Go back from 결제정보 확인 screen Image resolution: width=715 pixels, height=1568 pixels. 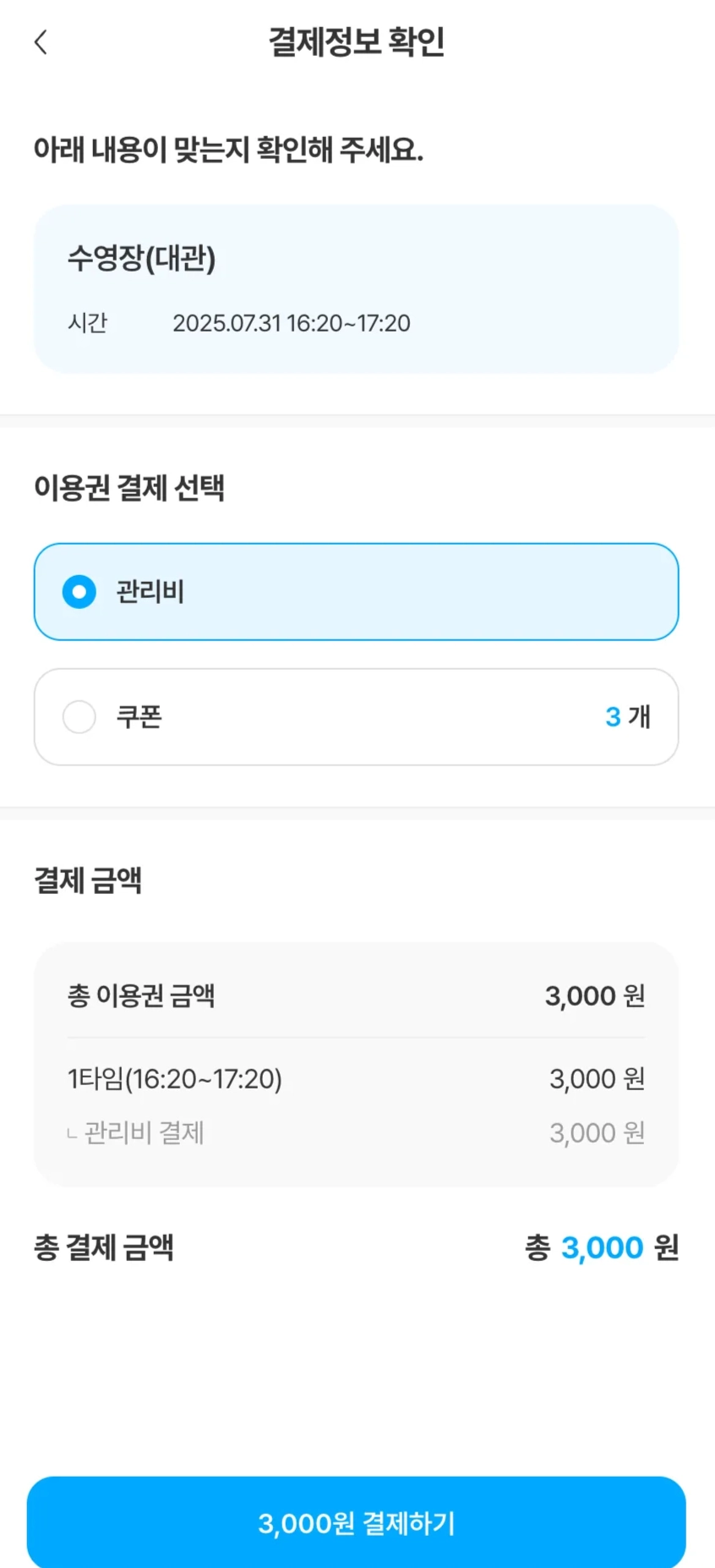point(41,42)
